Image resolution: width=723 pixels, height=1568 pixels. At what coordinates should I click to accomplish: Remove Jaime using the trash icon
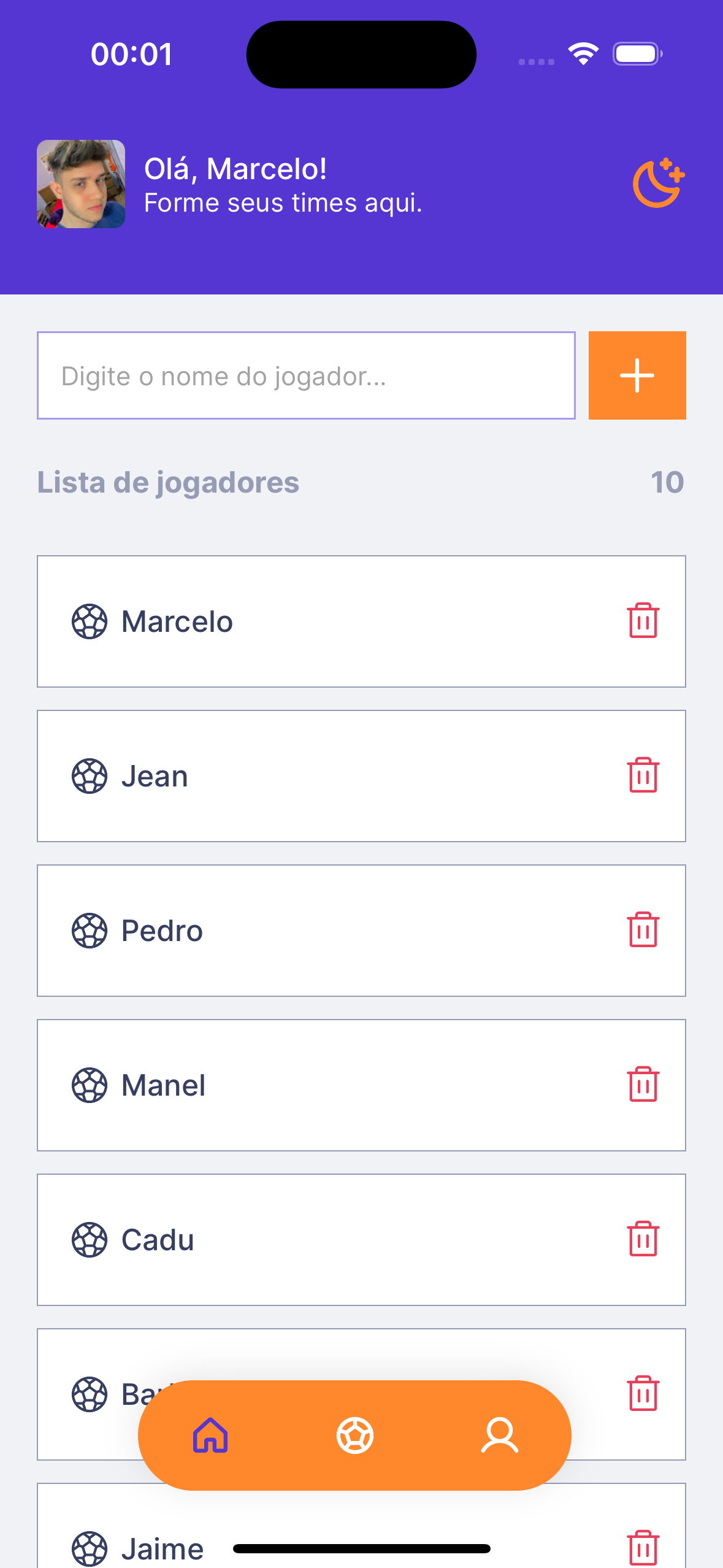point(643,1547)
